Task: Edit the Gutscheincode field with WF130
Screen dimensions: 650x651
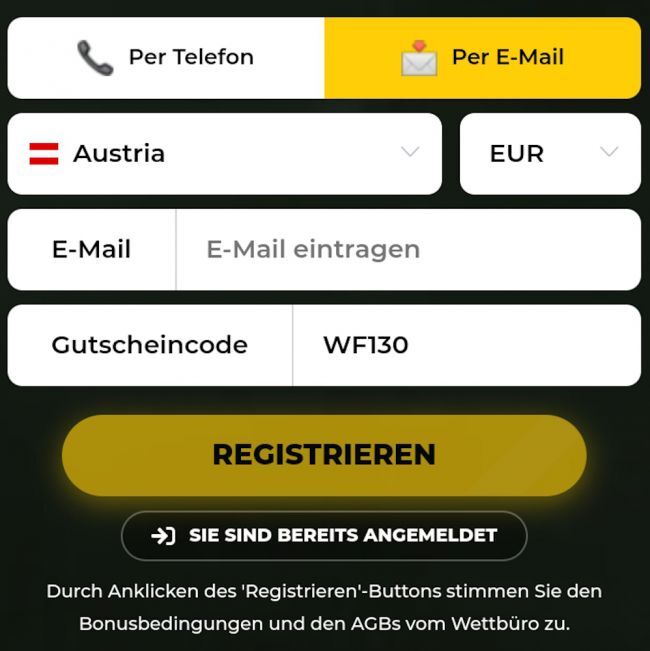Action: [x=465, y=346]
